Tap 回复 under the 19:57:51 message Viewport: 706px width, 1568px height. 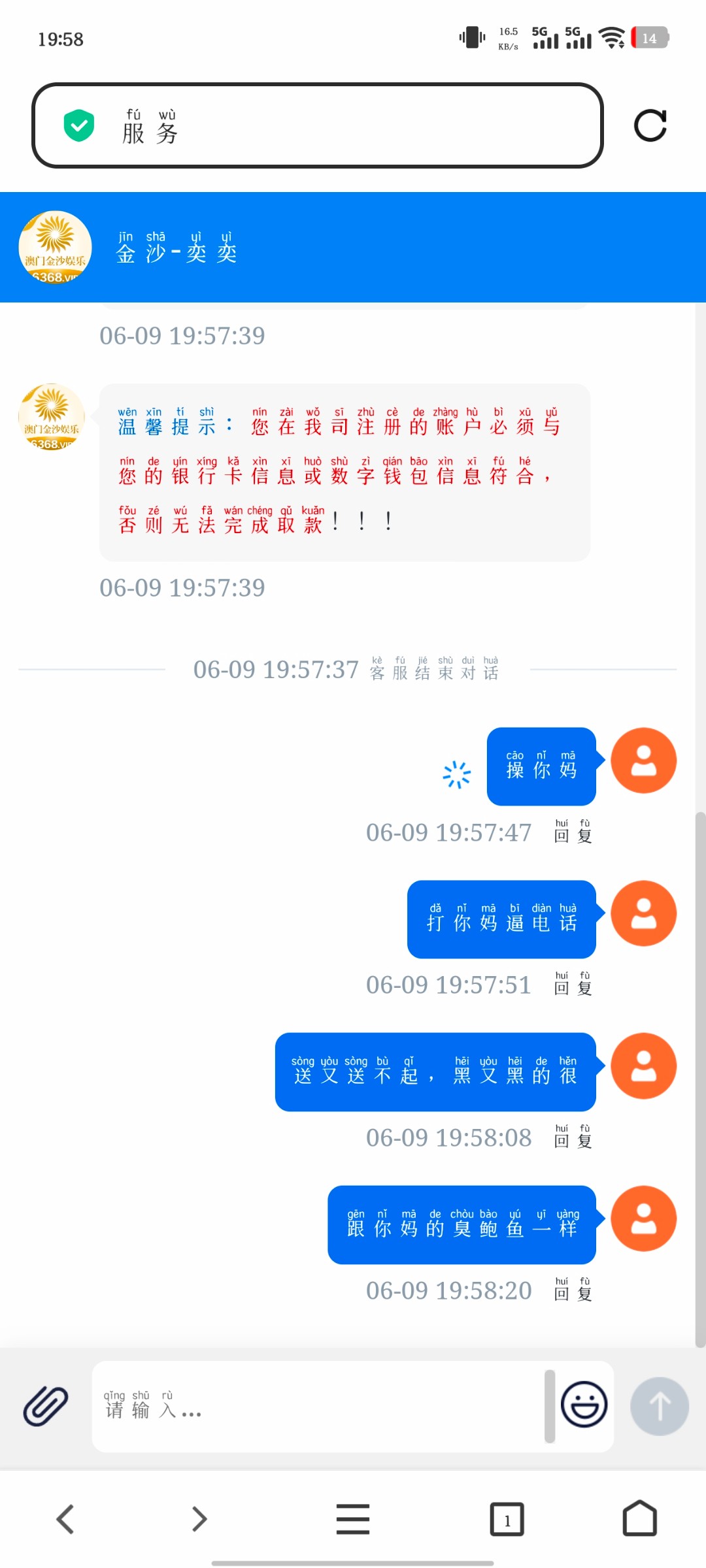[573, 984]
